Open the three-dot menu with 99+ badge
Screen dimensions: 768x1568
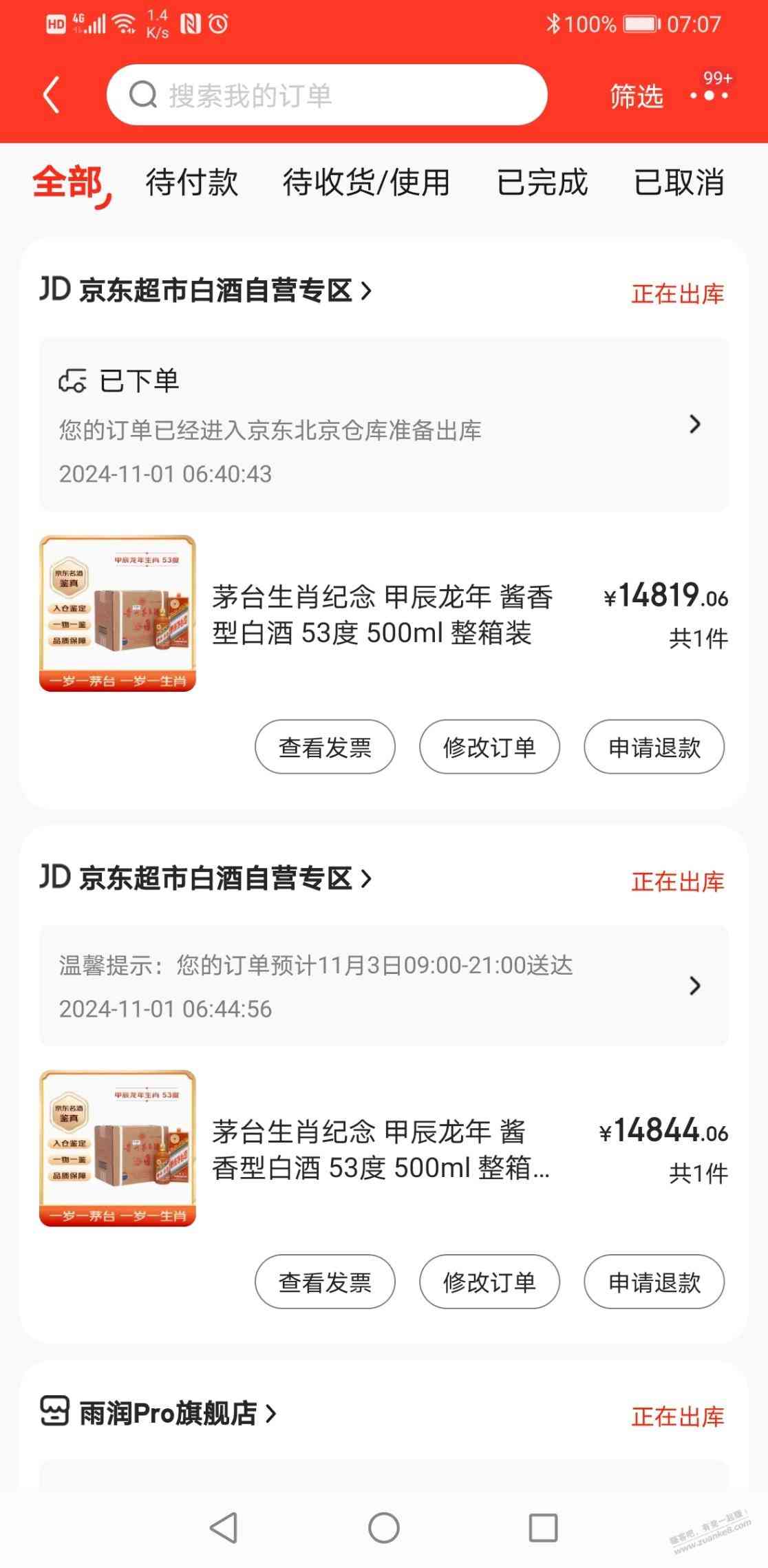710,95
